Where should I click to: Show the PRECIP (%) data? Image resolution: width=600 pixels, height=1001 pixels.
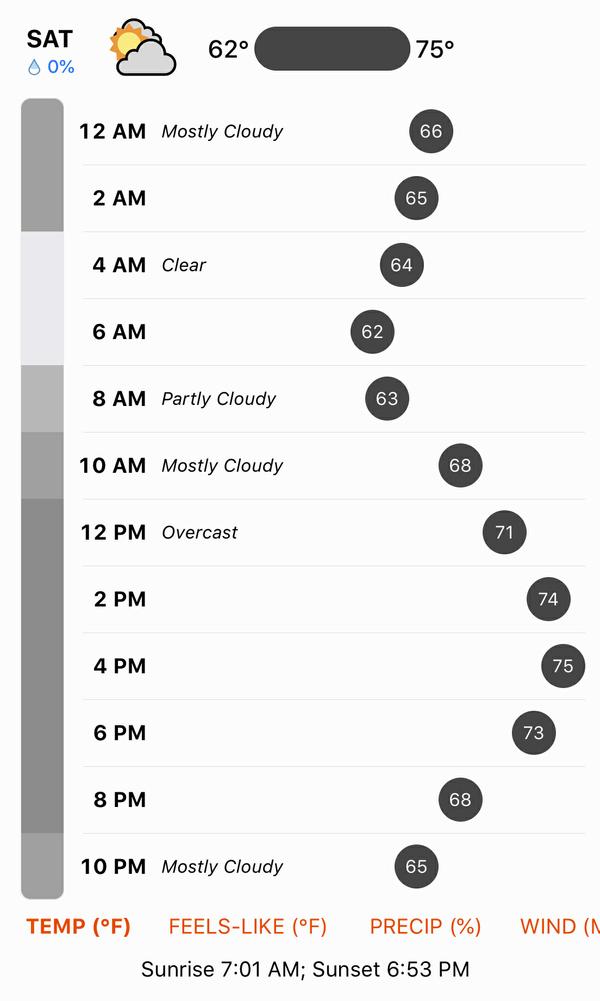(425, 927)
